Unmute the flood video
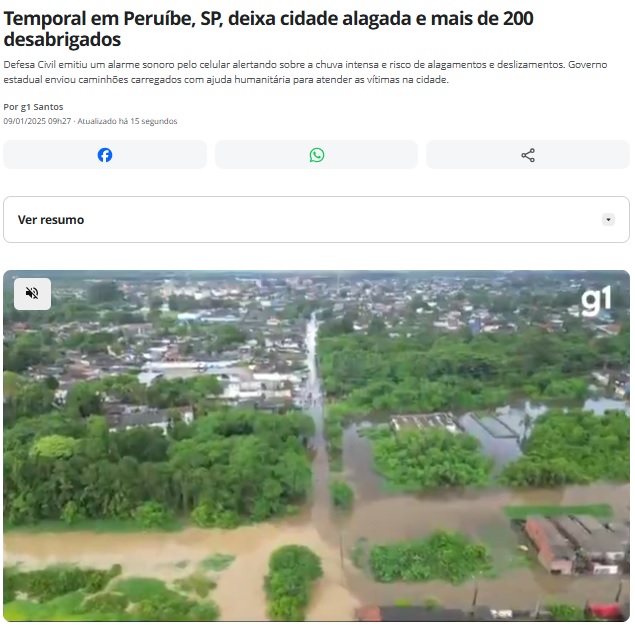635x629 pixels. 32,293
